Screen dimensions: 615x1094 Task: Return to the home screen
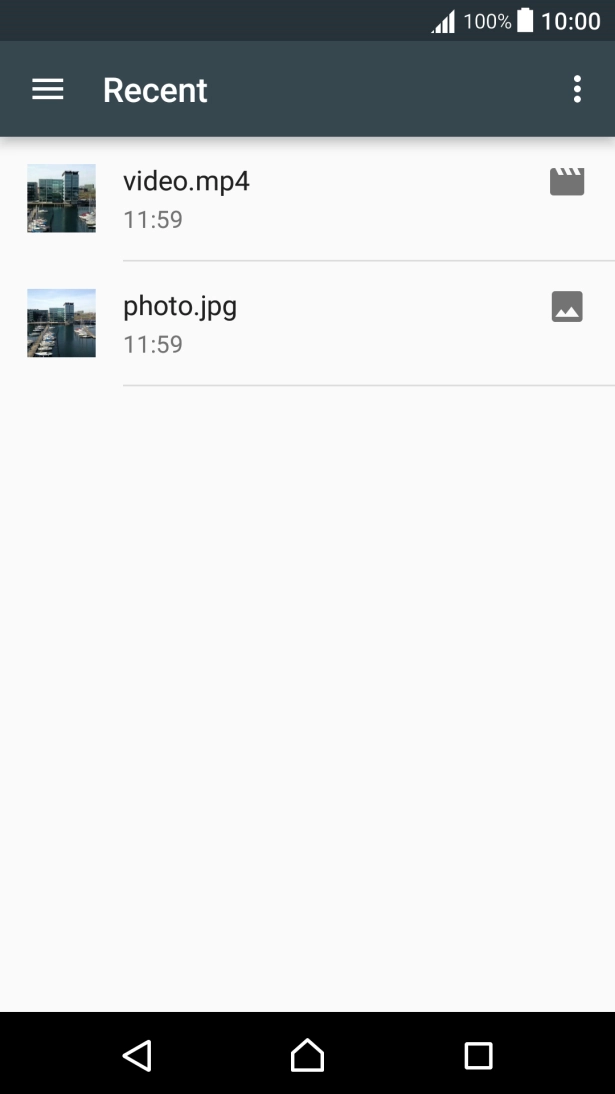(x=307, y=1055)
